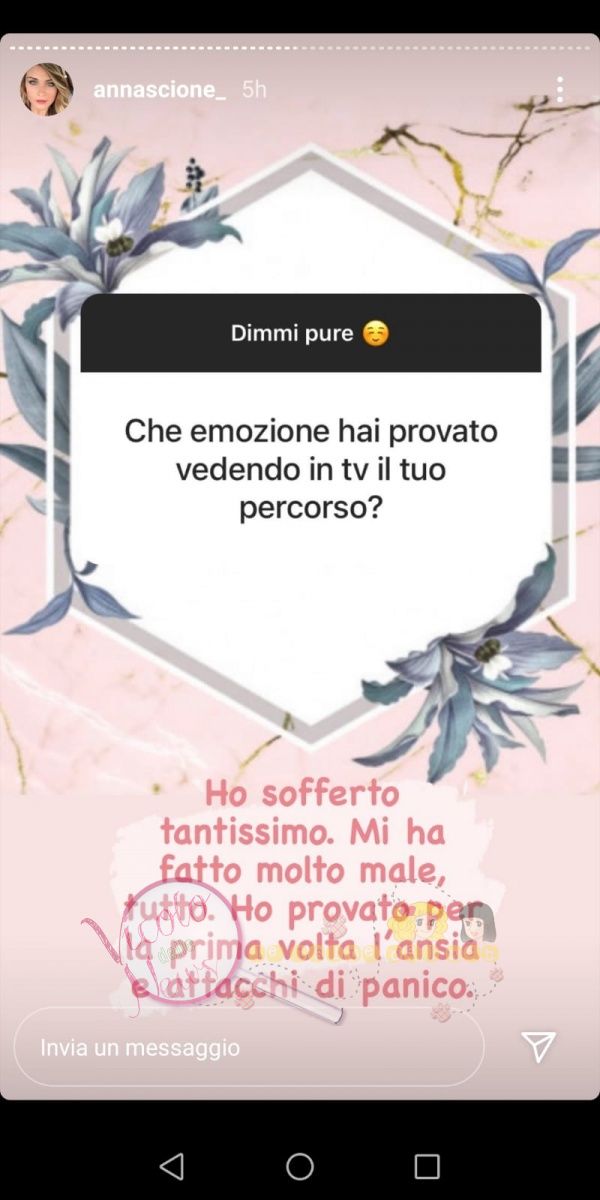Share story via the paper plane icon

pos(539,1047)
